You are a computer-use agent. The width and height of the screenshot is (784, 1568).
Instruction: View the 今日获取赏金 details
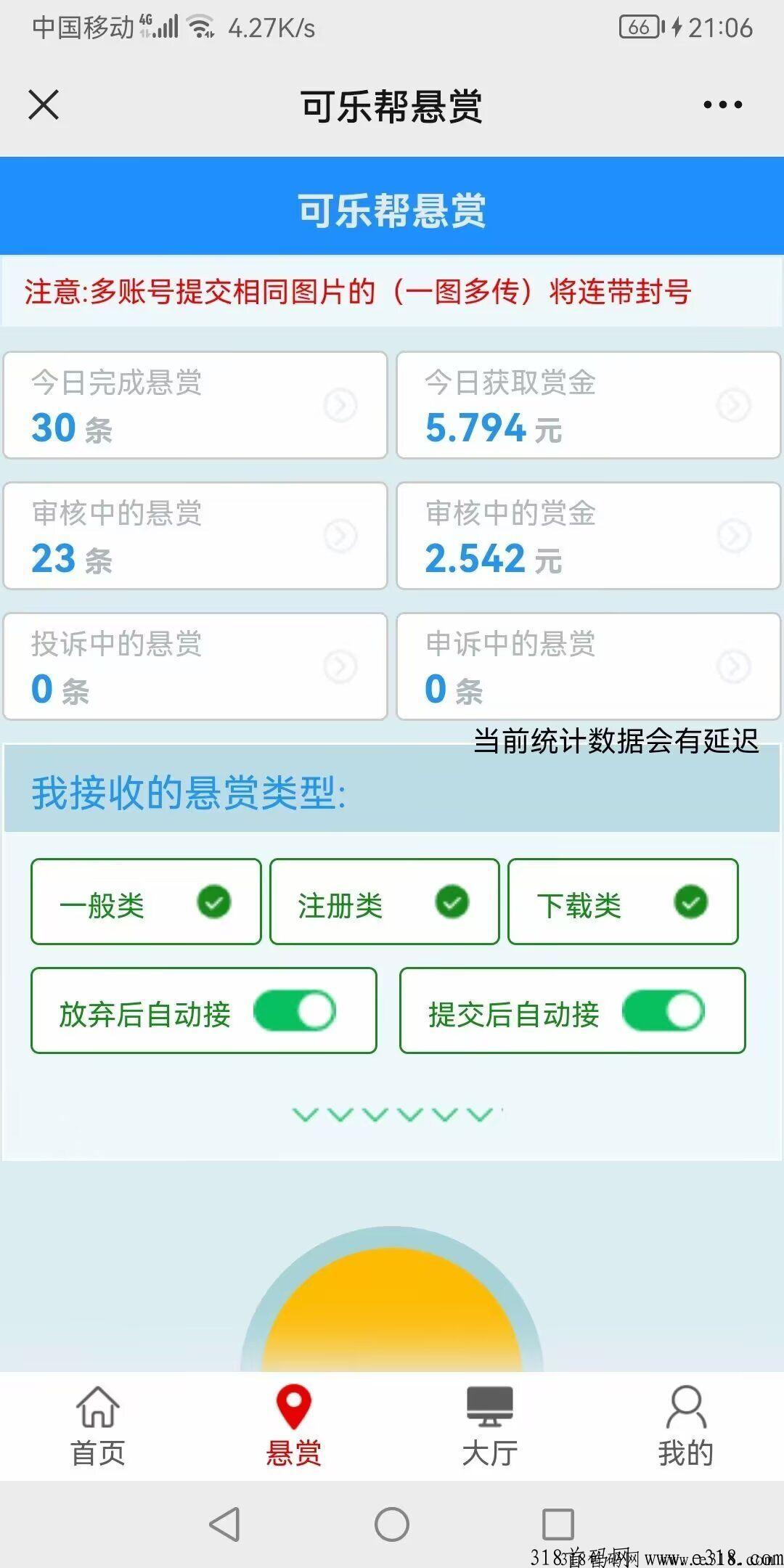(589, 405)
